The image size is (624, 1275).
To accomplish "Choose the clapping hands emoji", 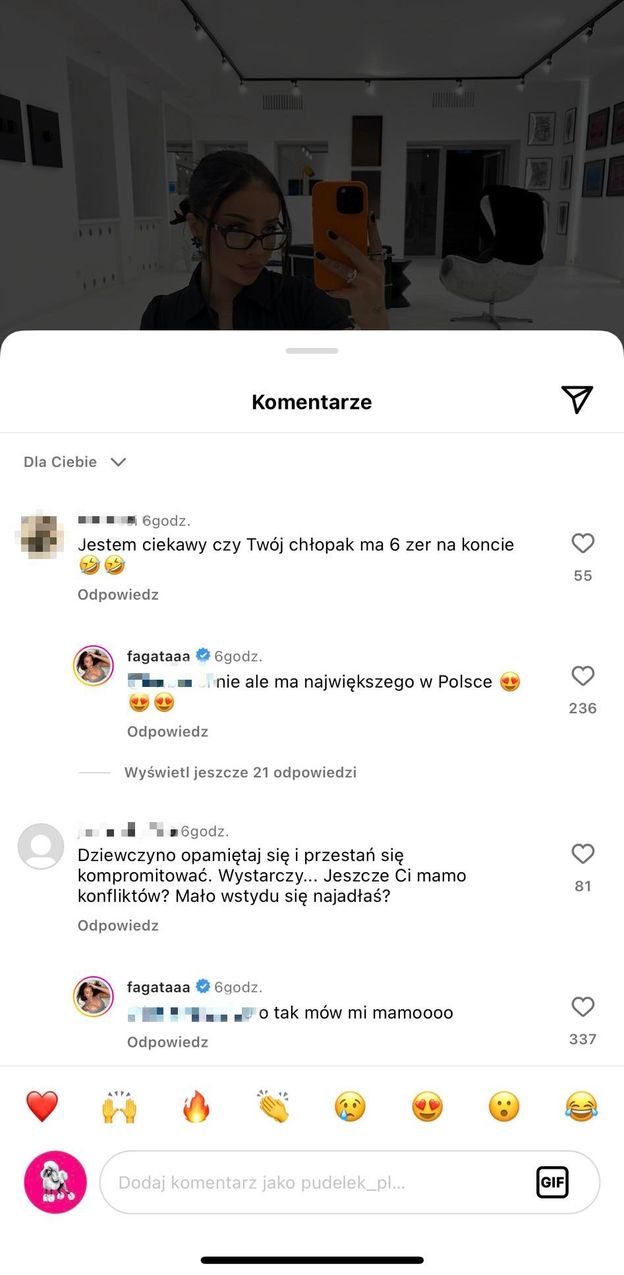I will tap(273, 1106).
